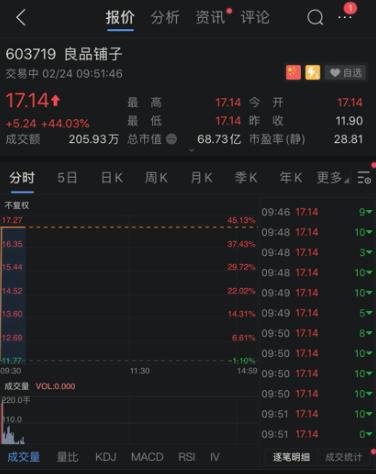376x474 pixels.
Task: Add stock to 自选 watchlist
Action: (x=346, y=73)
